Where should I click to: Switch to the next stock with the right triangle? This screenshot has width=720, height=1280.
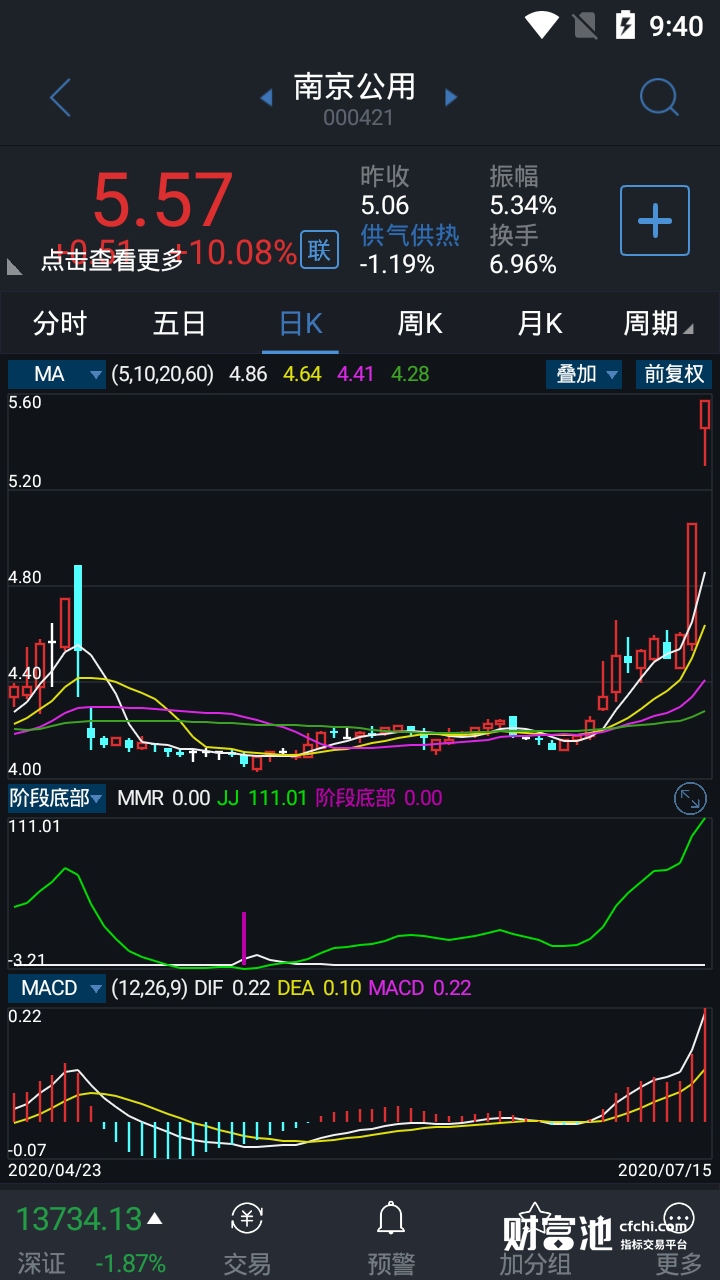coord(451,98)
